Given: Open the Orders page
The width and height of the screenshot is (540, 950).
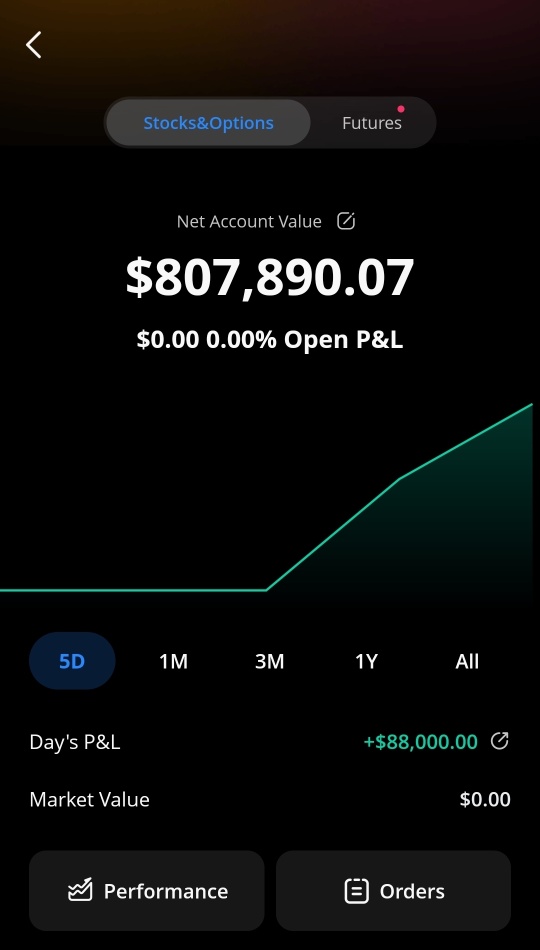Looking at the screenshot, I should click(x=393, y=891).
